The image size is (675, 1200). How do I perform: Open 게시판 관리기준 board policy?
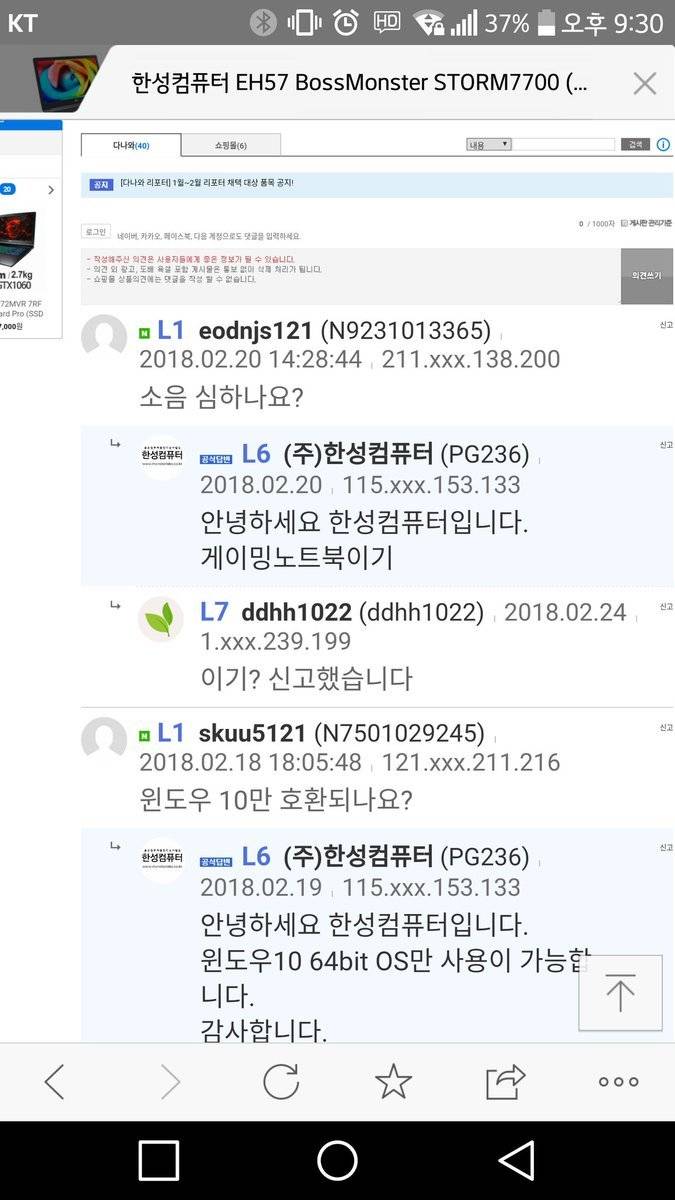point(645,224)
